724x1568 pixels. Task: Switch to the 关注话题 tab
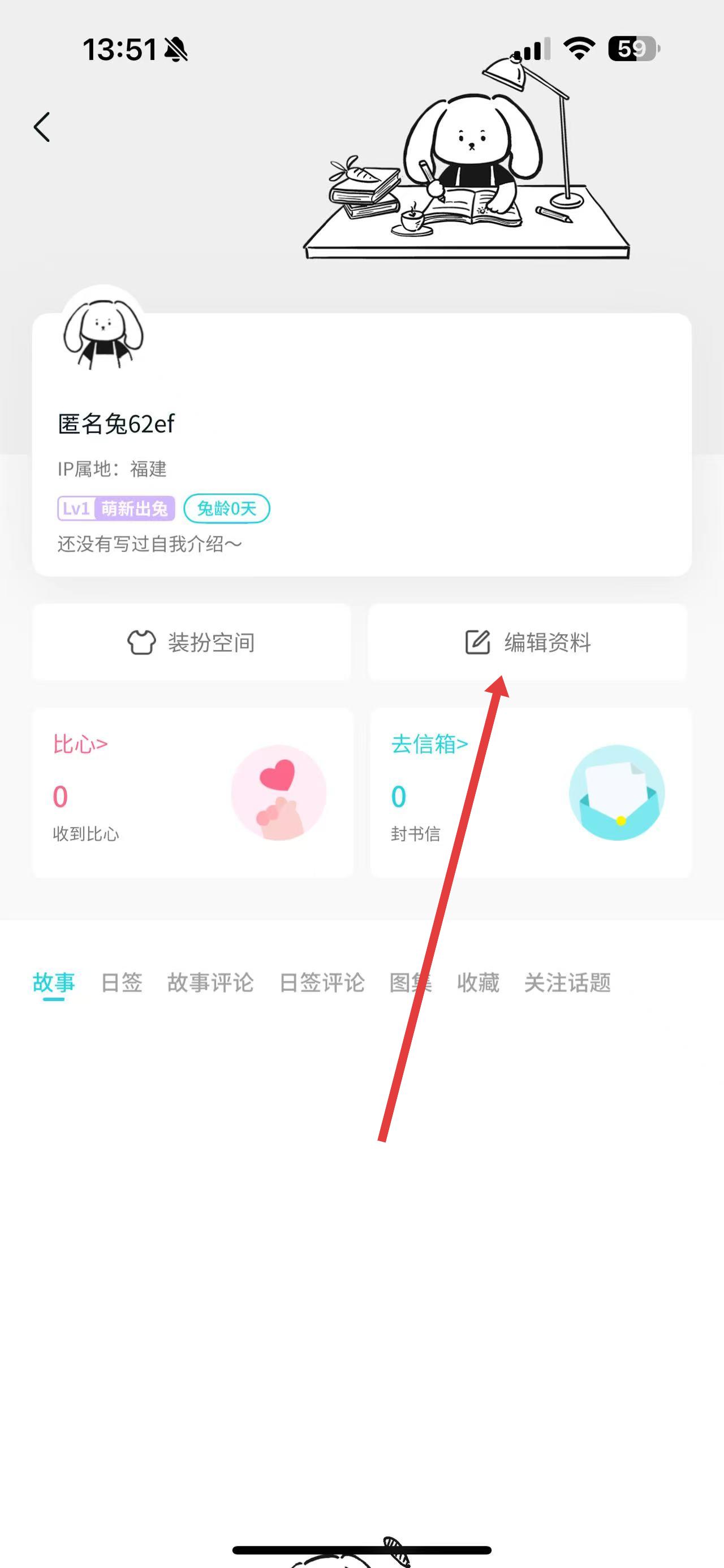(567, 982)
